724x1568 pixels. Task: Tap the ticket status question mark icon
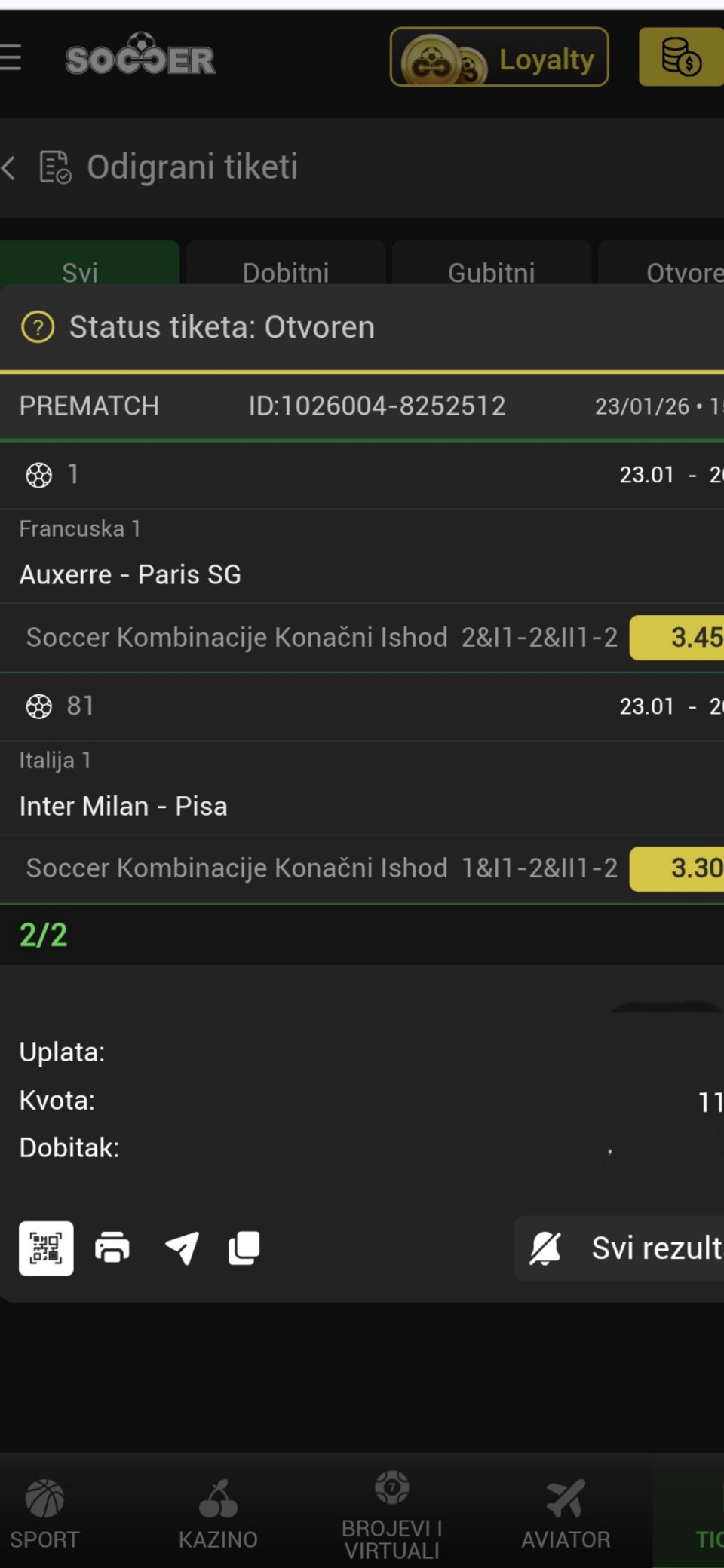click(38, 328)
